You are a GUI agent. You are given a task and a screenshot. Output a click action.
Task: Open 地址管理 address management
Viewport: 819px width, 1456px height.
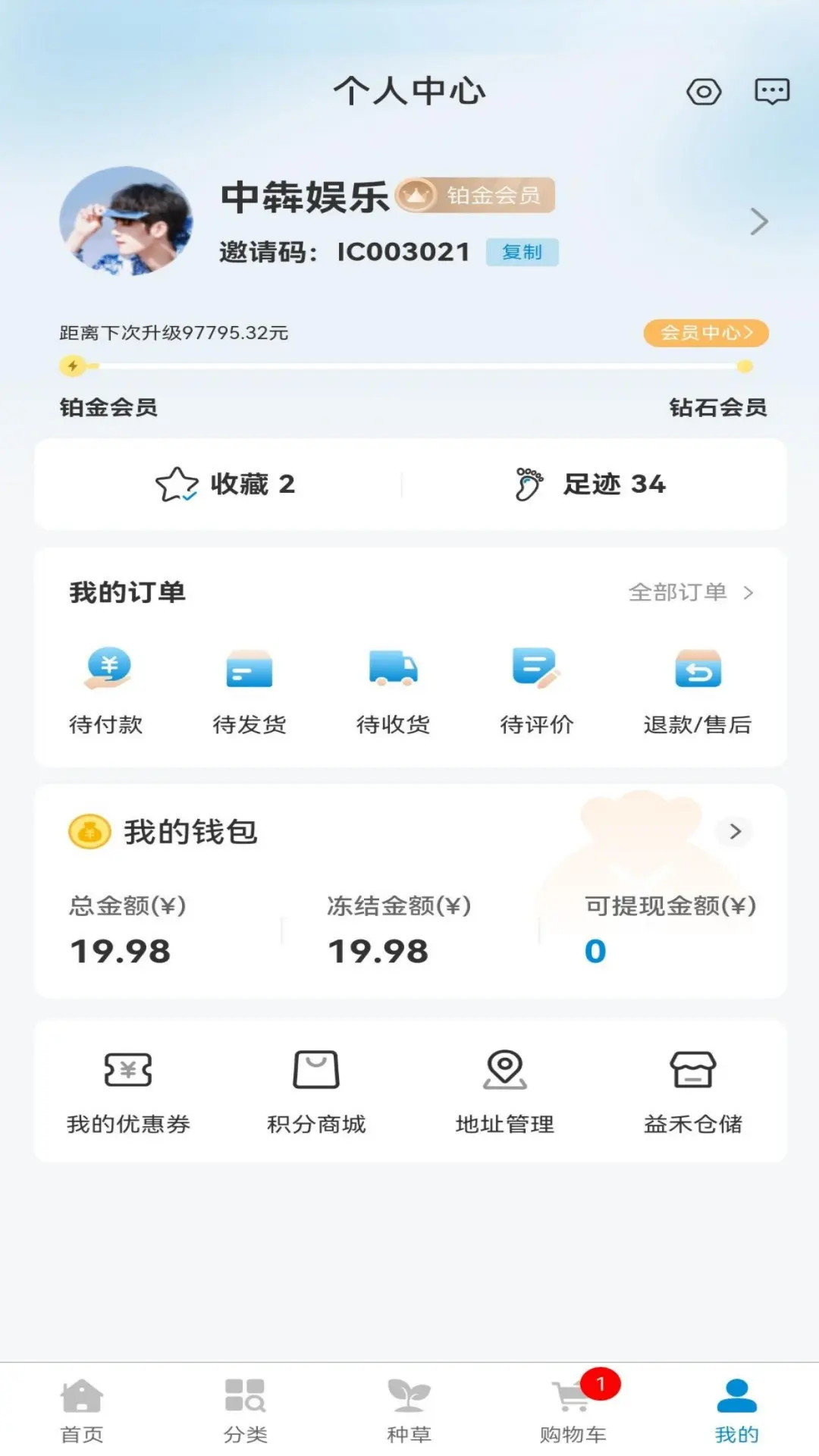click(x=503, y=1092)
